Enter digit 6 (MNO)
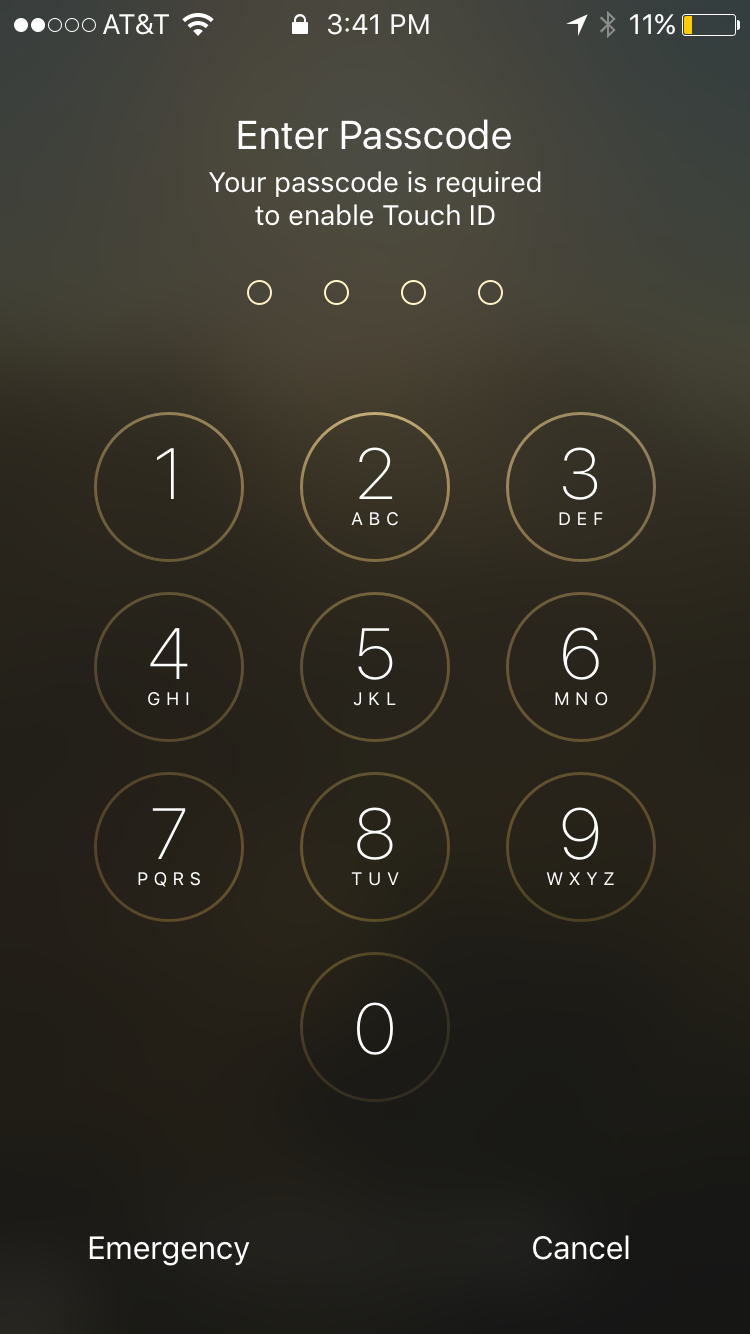This screenshot has width=750, height=1334. tap(581, 667)
